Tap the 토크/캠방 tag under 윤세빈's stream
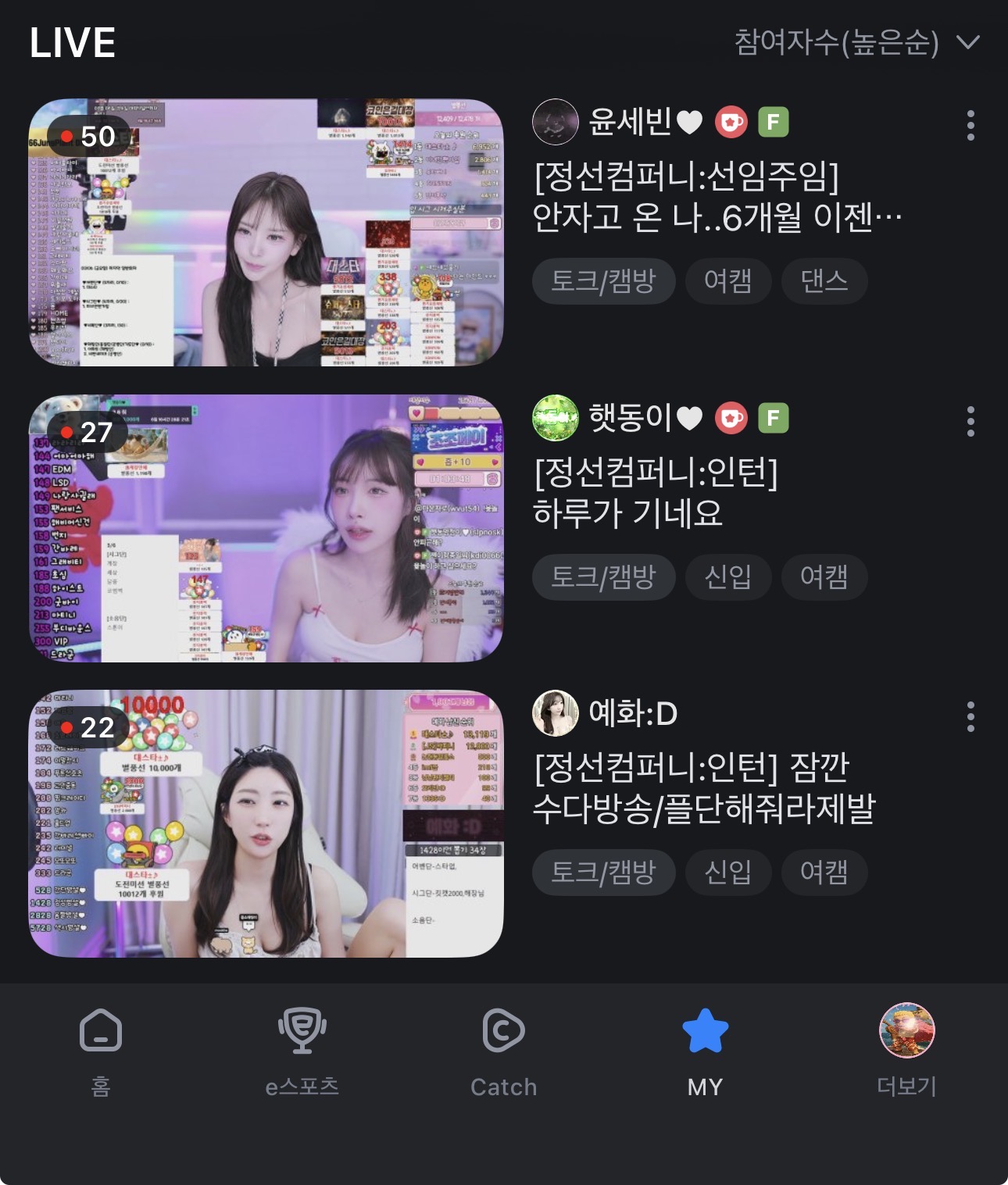 pos(603,280)
